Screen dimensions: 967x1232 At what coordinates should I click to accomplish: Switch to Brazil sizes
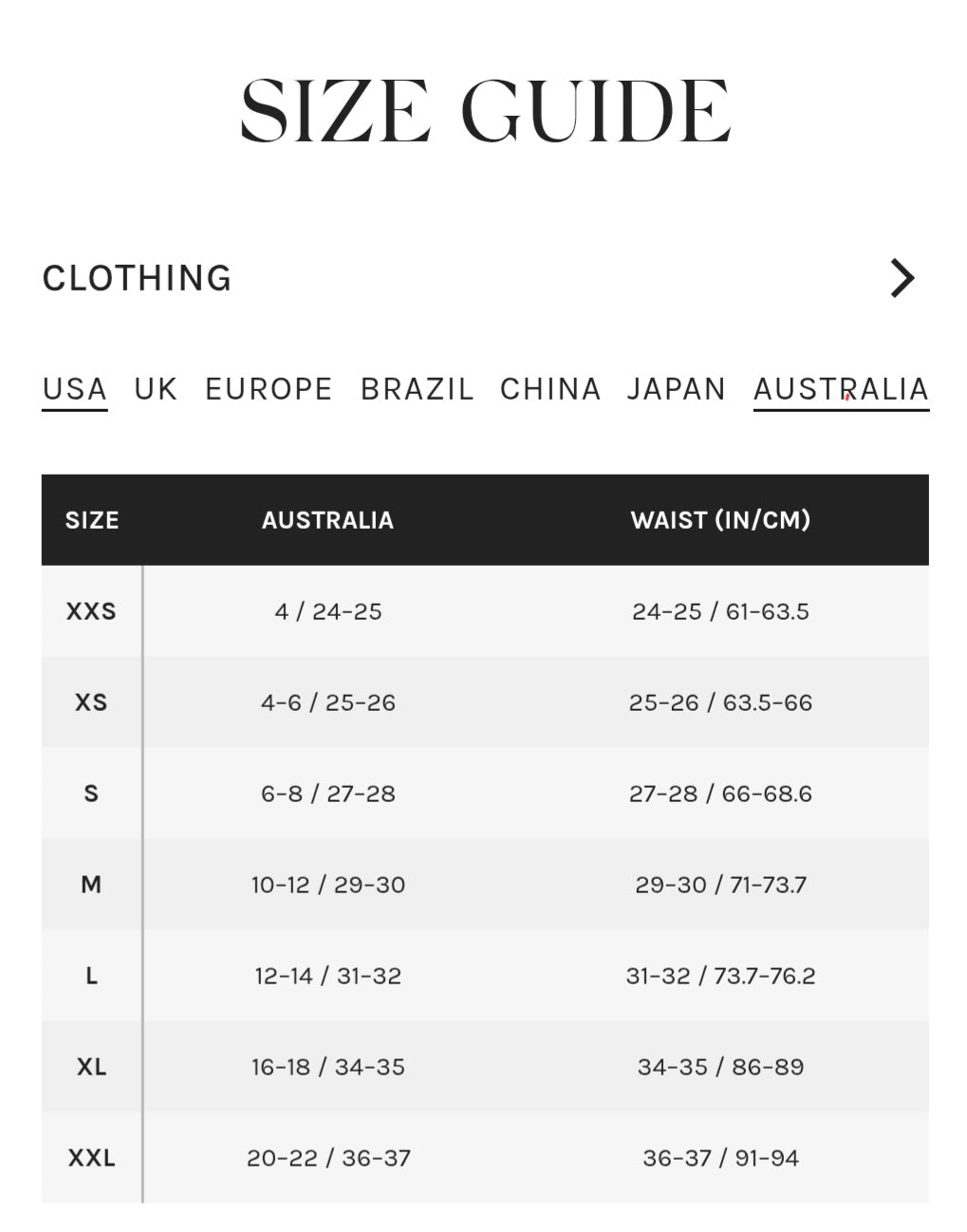[x=417, y=389]
